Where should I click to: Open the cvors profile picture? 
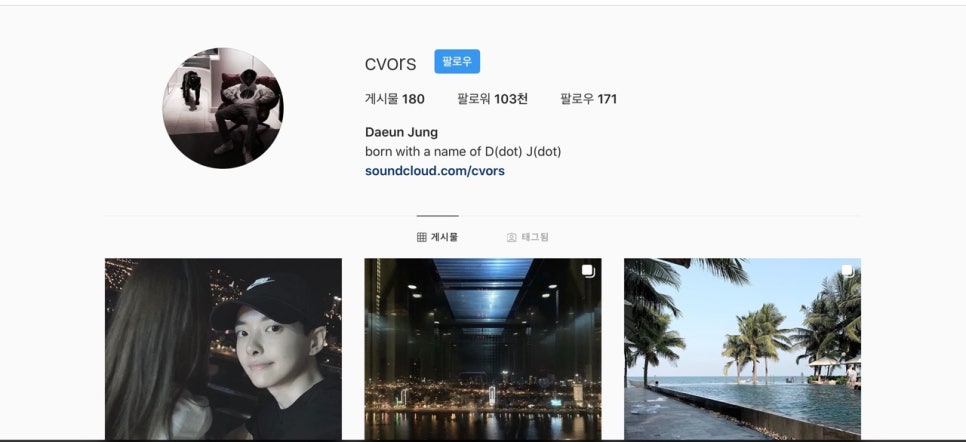[x=223, y=108]
